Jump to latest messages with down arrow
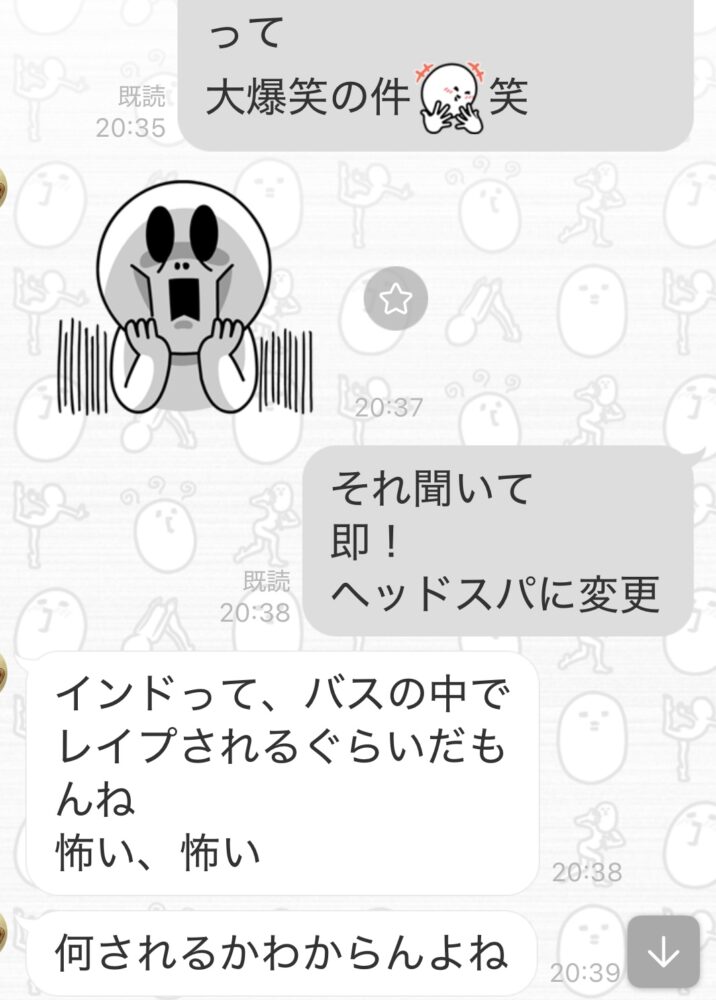 (x=663, y=954)
